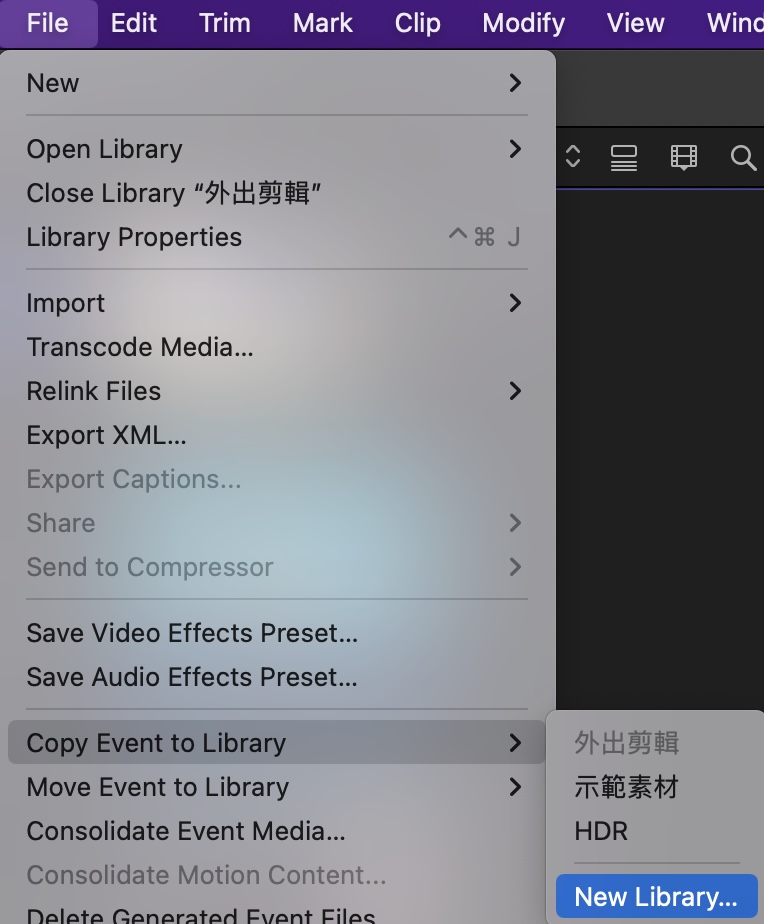Screen dimensions: 764x924
Task: Expand Move Event to Library submenu
Action: 270,787
